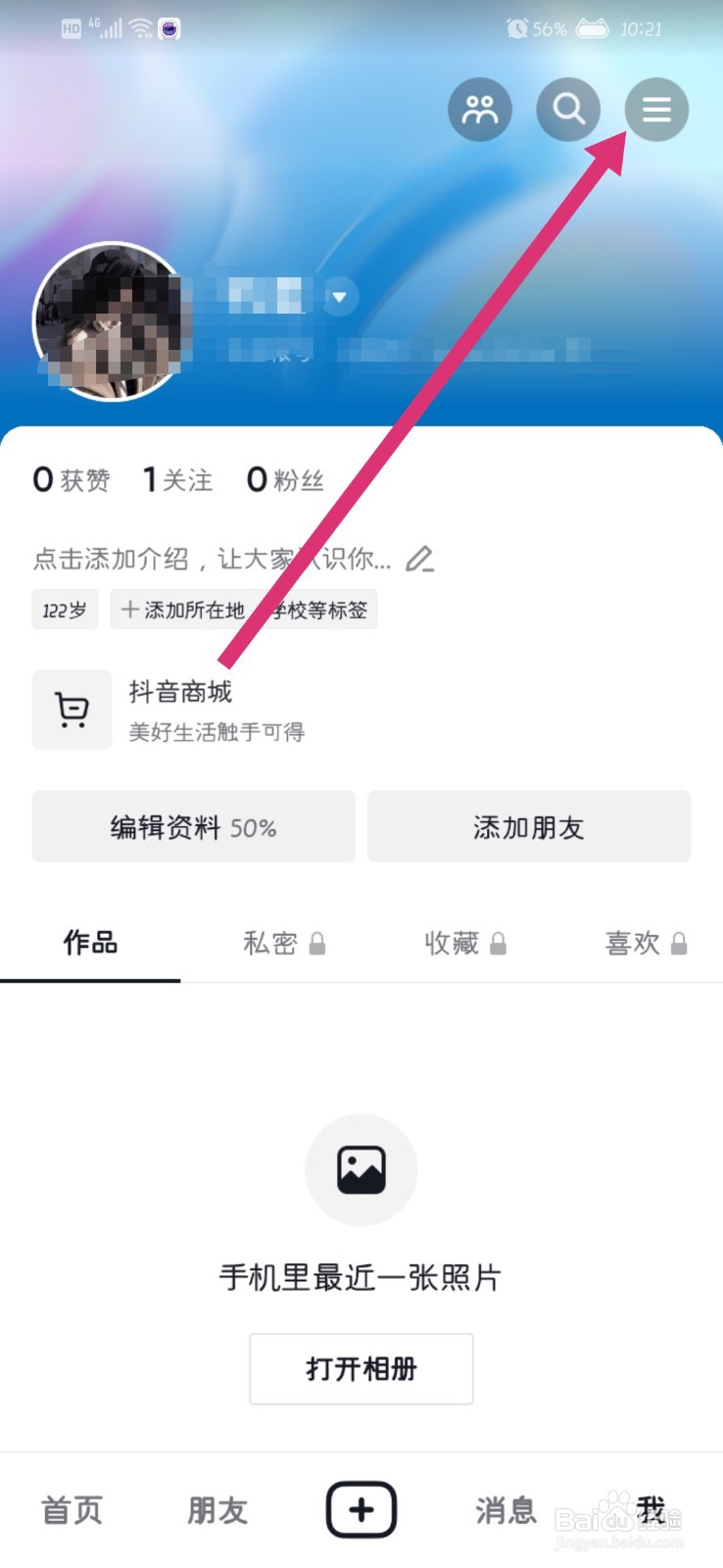Tap the circular photo placeholder icon
The image size is (723, 1568).
[x=361, y=1168]
